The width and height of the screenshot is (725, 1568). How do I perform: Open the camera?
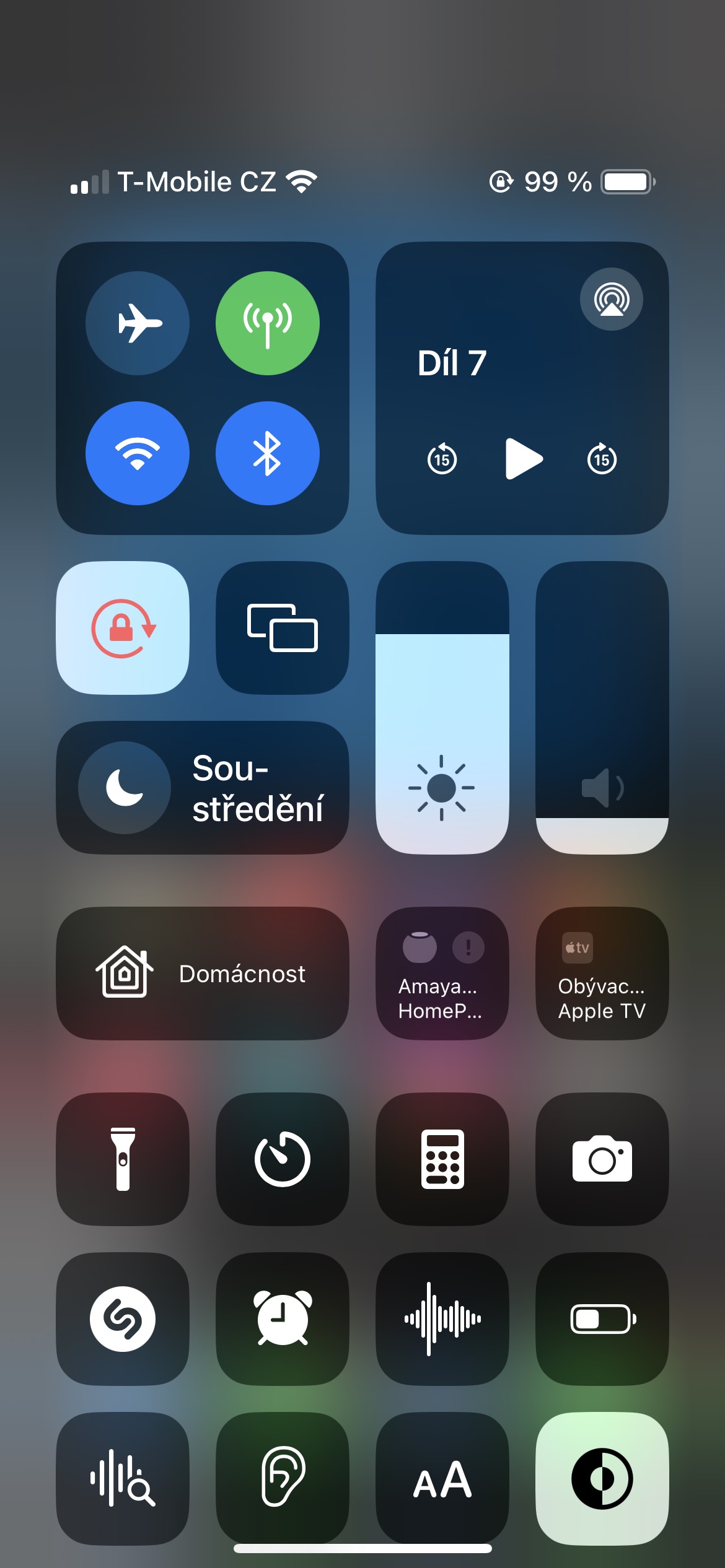click(602, 1159)
